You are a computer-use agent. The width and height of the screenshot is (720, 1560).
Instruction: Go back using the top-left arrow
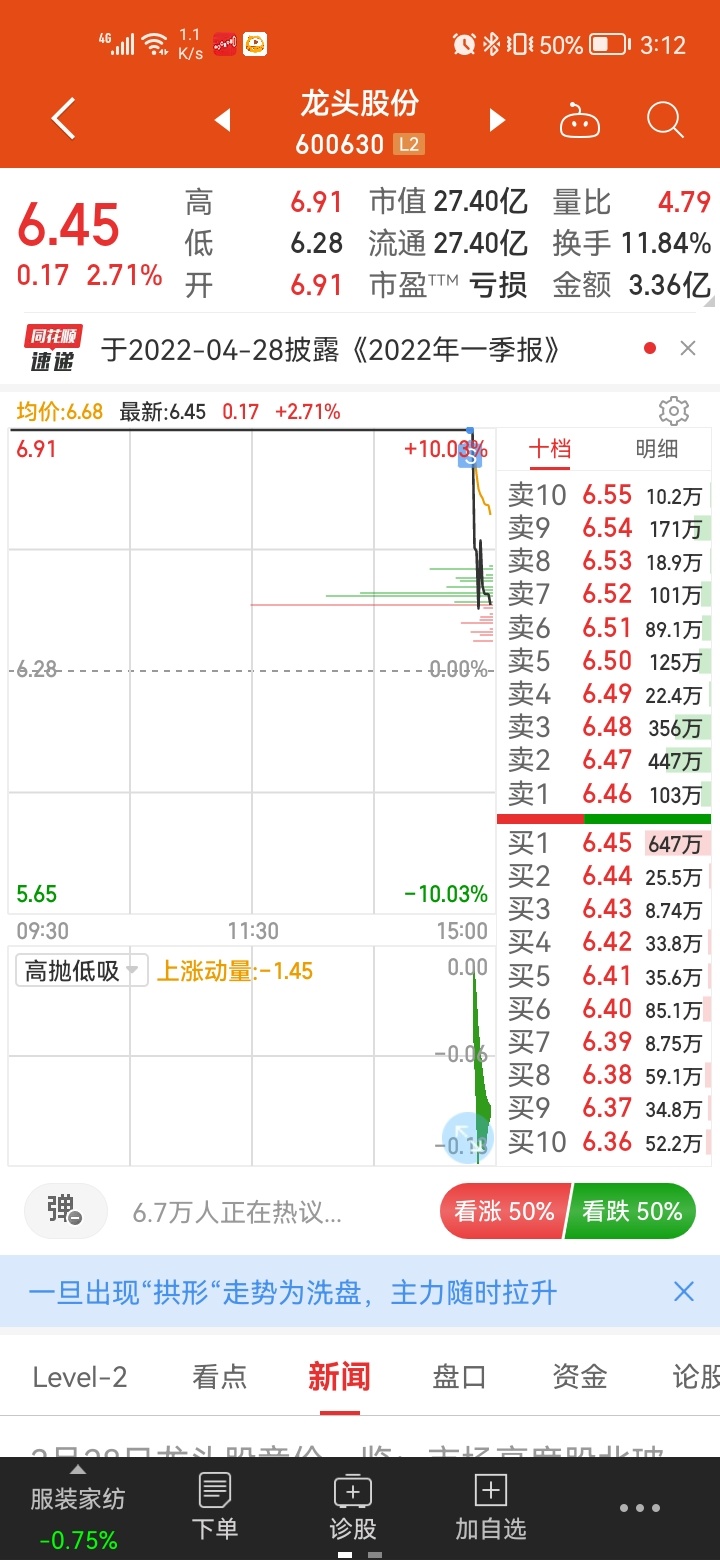click(63, 120)
